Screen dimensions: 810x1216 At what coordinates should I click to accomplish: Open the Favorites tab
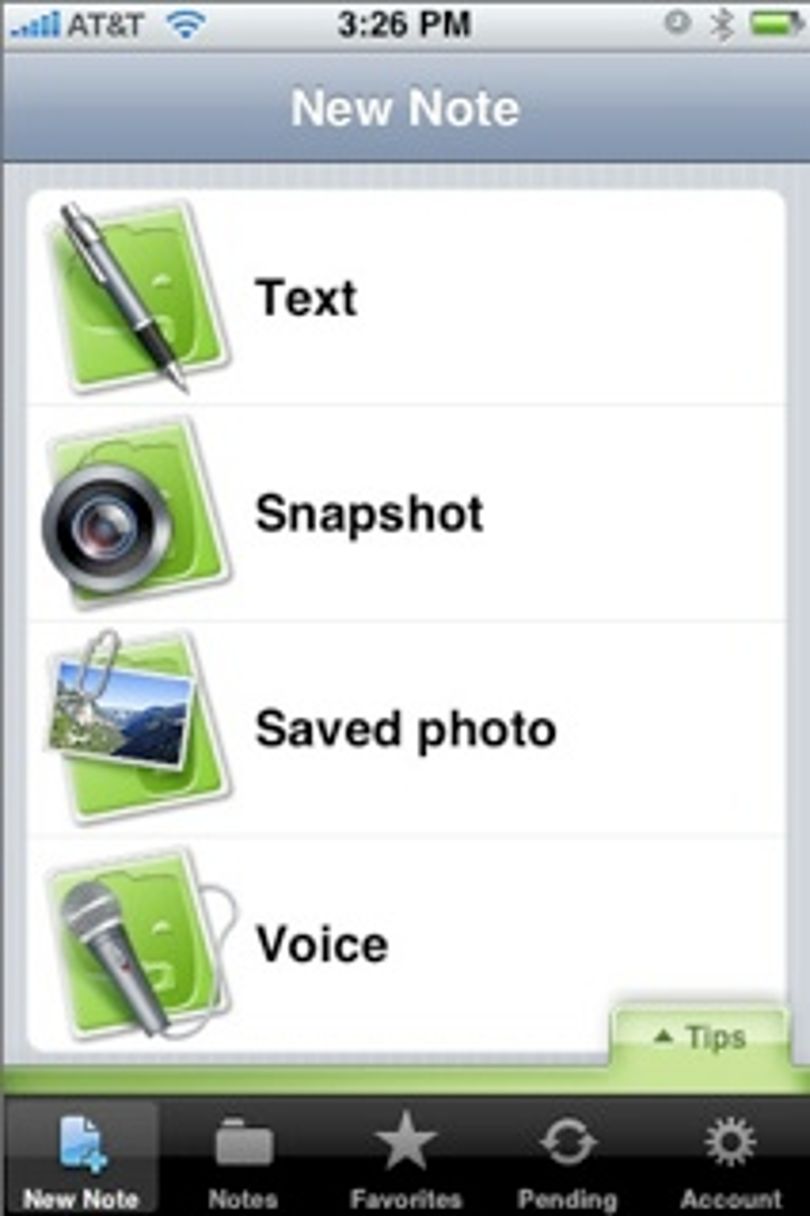[405, 1155]
